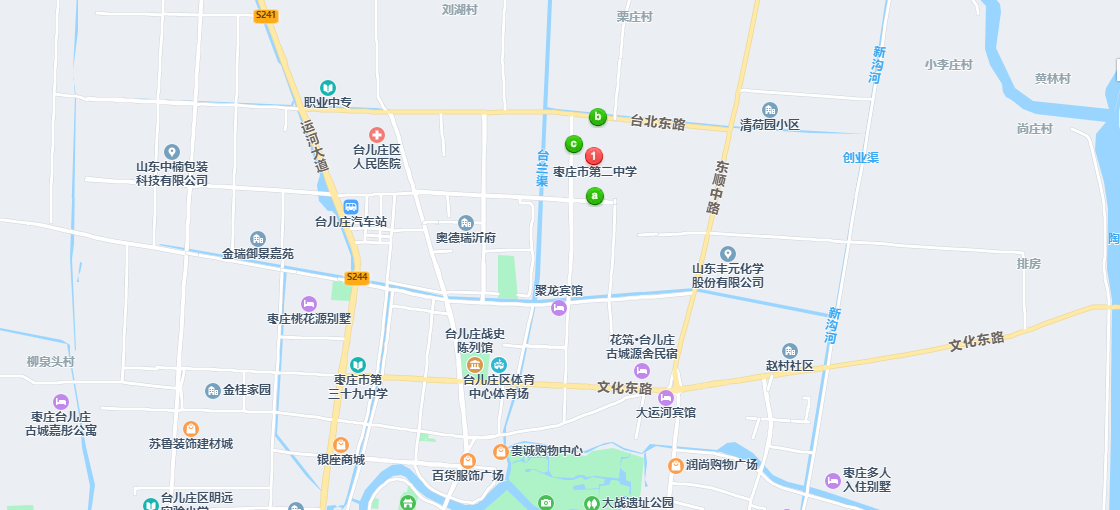This screenshot has width=1120, height=510.
Task: Open the 大运河宾馆 hotel point
Action: (x=666, y=397)
